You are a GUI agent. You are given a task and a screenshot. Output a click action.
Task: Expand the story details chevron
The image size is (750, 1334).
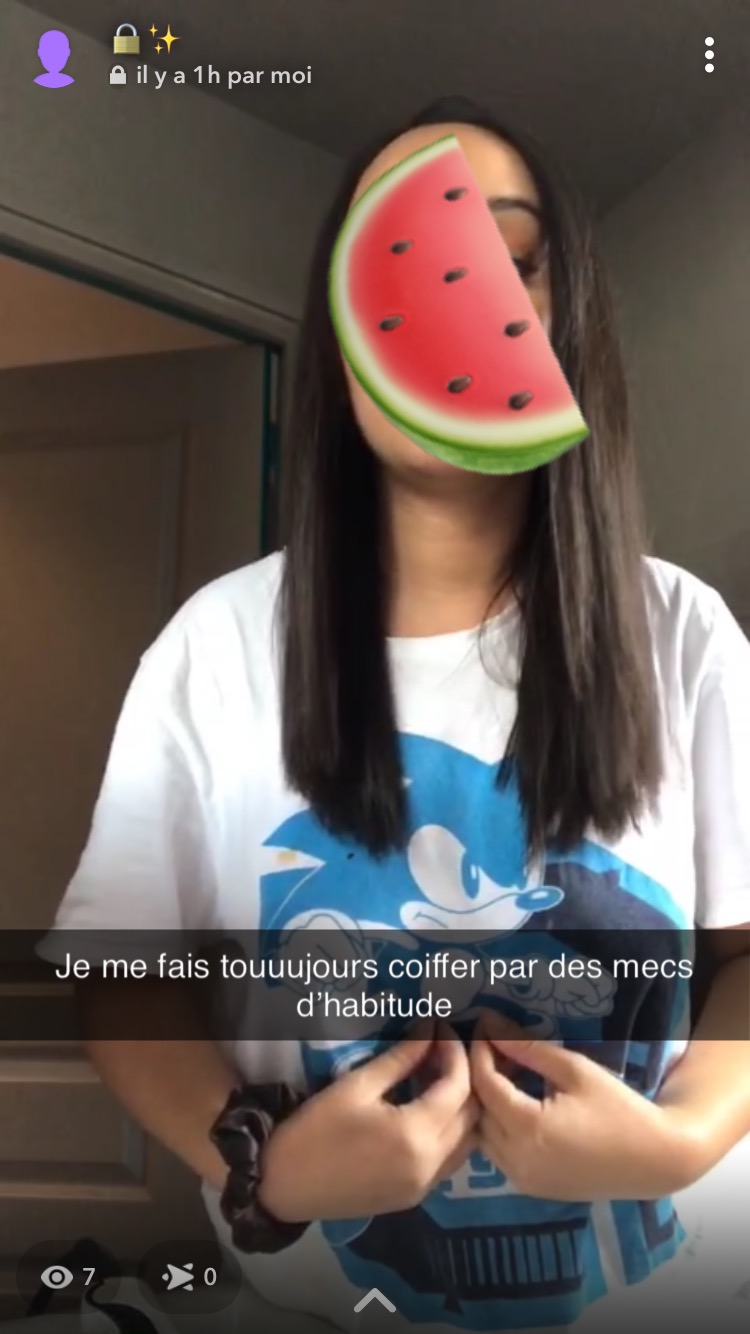(375, 1300)
